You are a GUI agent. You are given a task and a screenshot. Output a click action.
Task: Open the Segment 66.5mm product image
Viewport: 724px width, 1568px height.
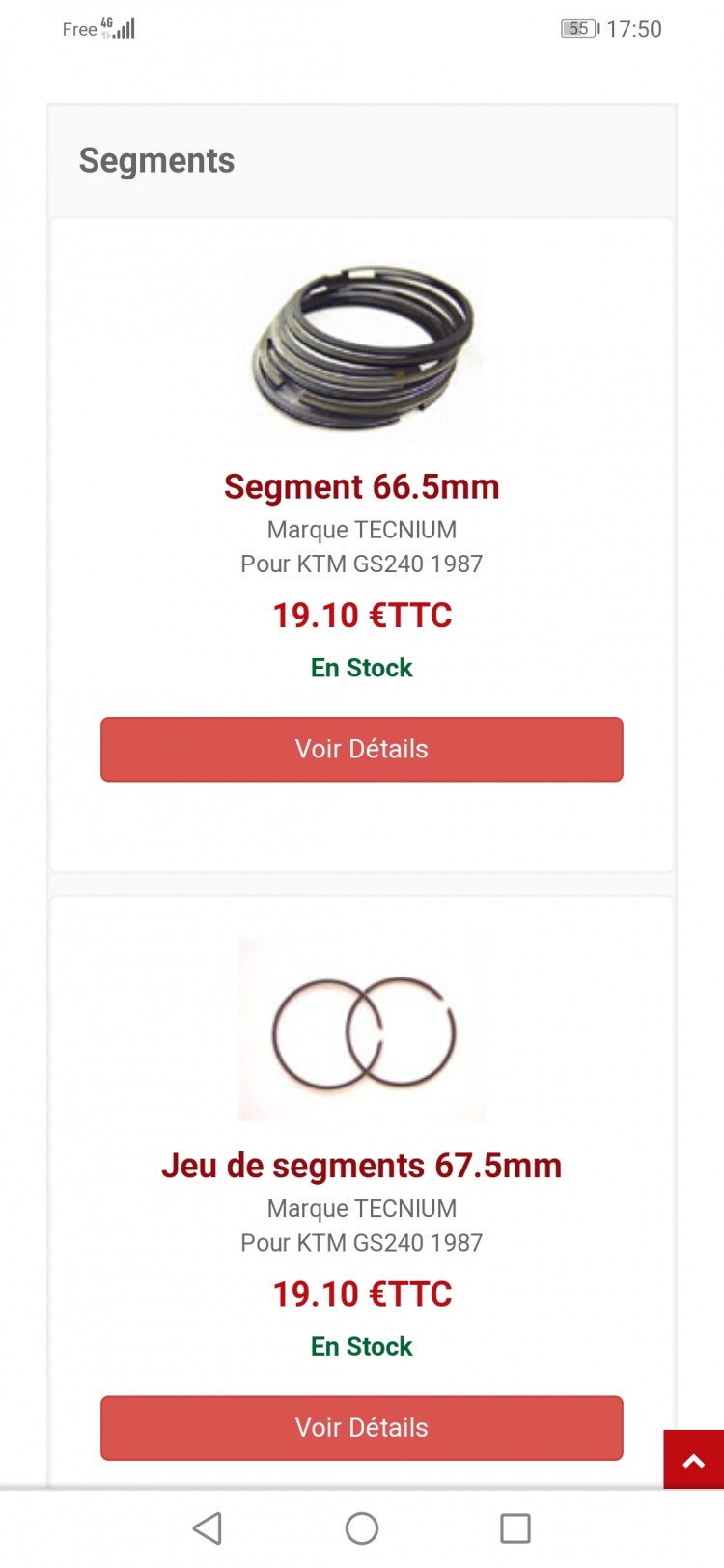click(362, 350)
